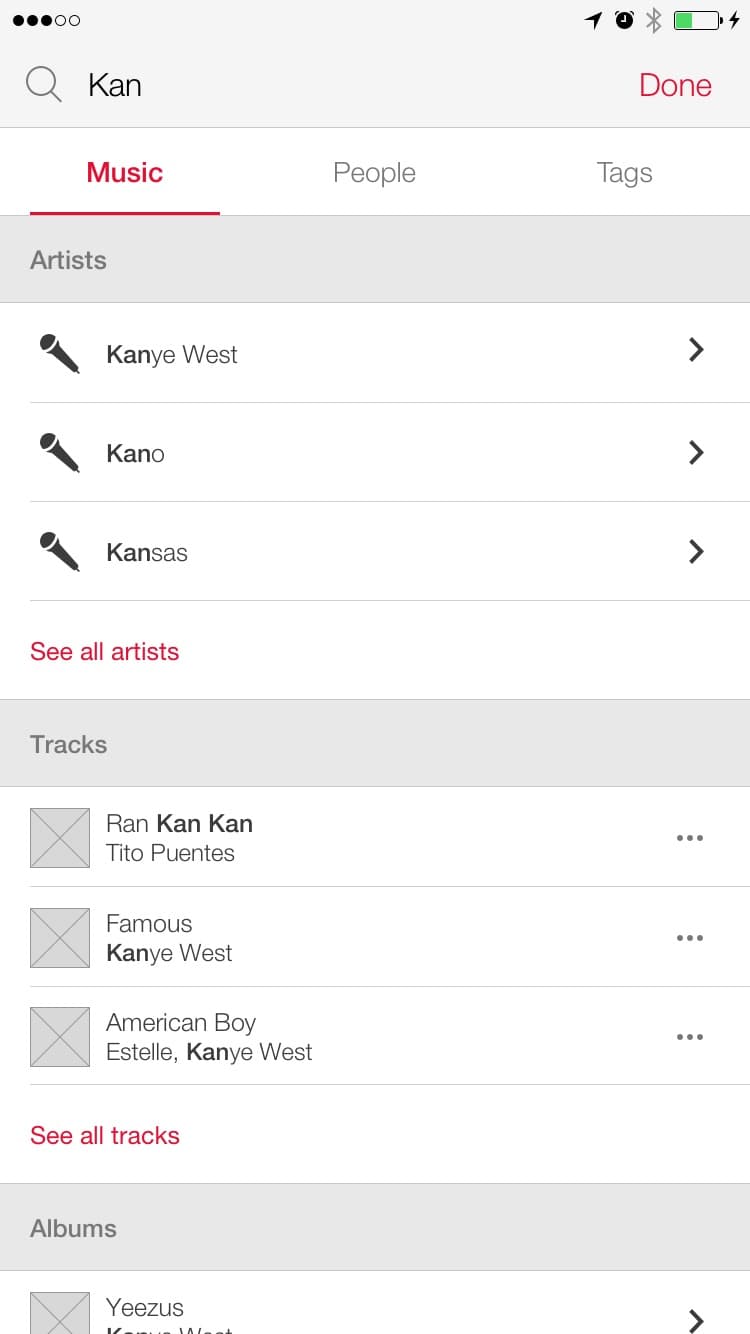Open the Tags tab
The width and height of the screenshot is (750, 1334).
pos(624,172)
